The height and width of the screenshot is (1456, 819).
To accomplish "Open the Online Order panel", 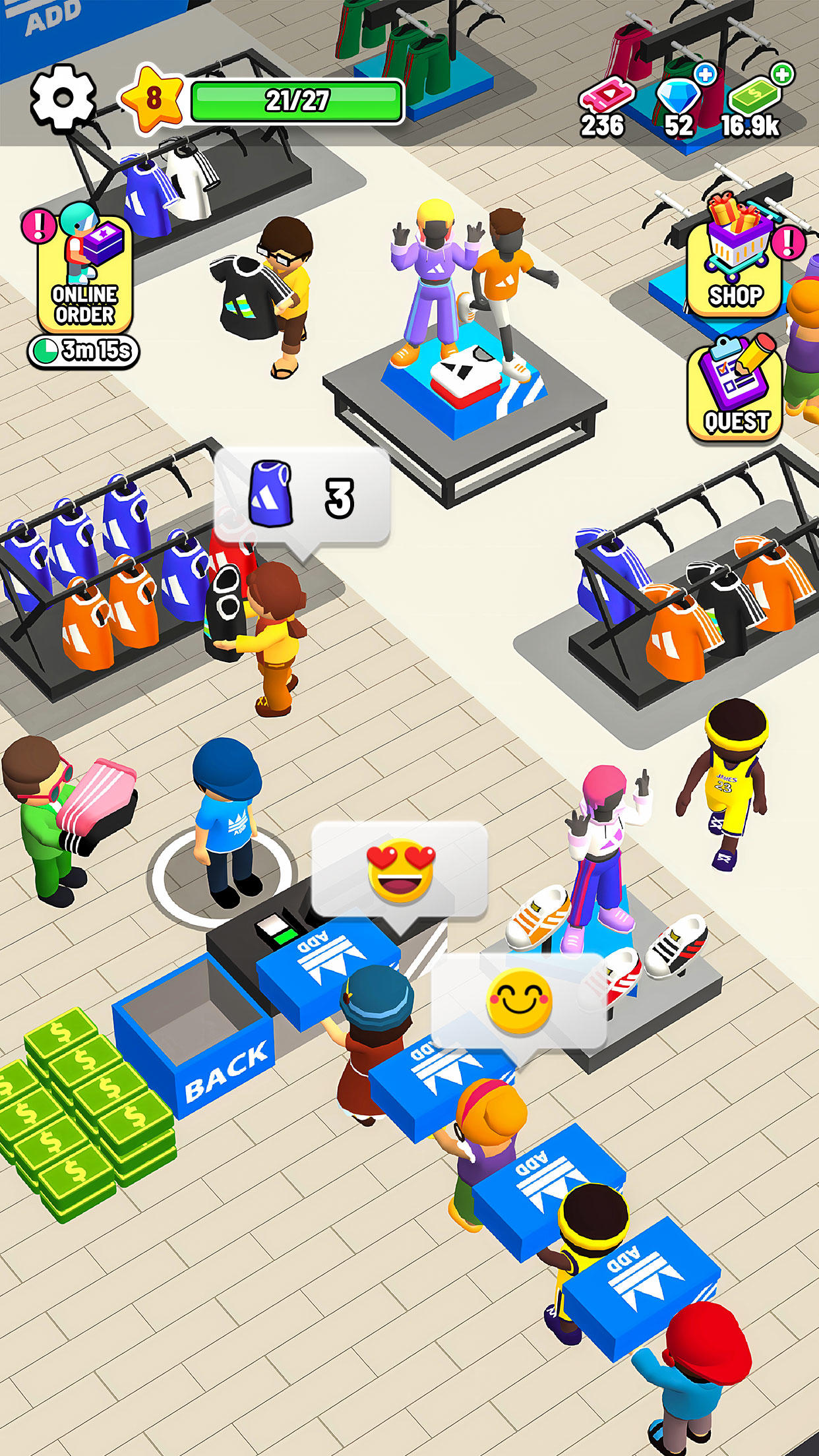I will 84,272.
